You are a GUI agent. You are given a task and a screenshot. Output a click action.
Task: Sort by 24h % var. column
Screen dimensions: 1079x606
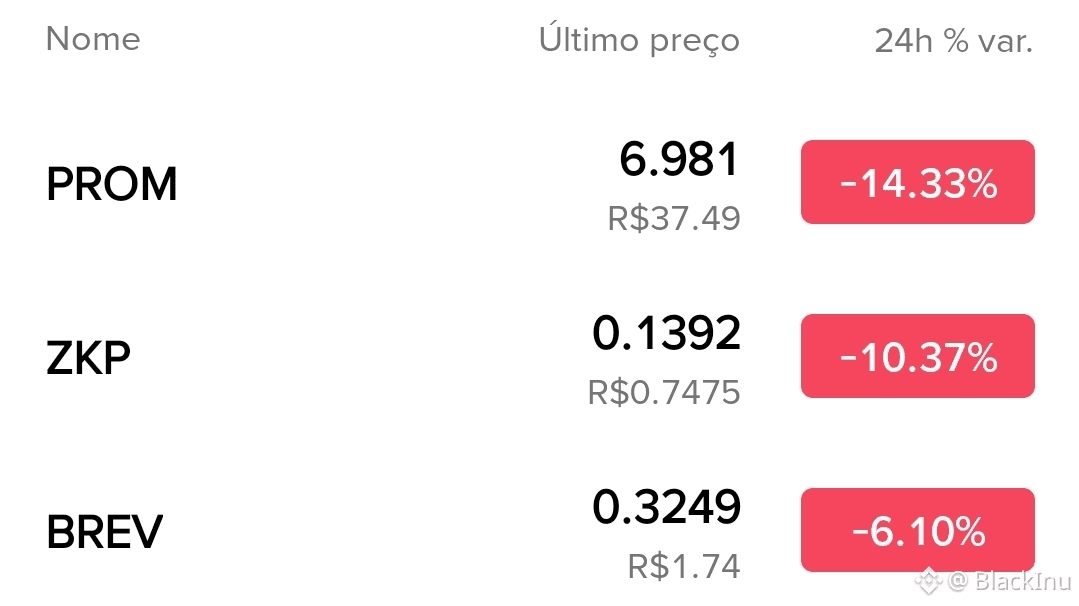click(954, 41)
